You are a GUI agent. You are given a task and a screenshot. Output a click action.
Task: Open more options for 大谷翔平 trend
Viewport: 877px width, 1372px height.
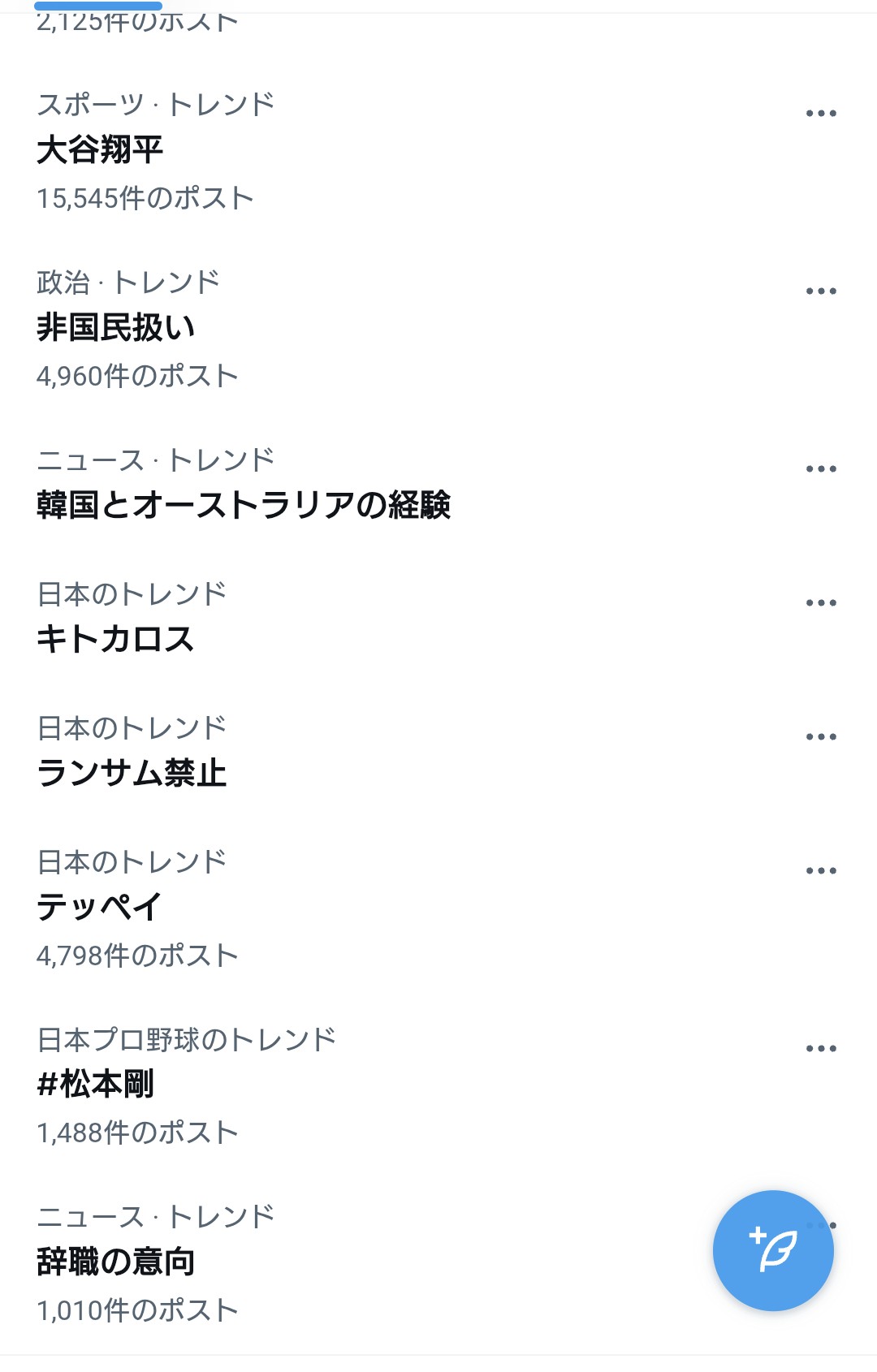[x=821, y=114]
